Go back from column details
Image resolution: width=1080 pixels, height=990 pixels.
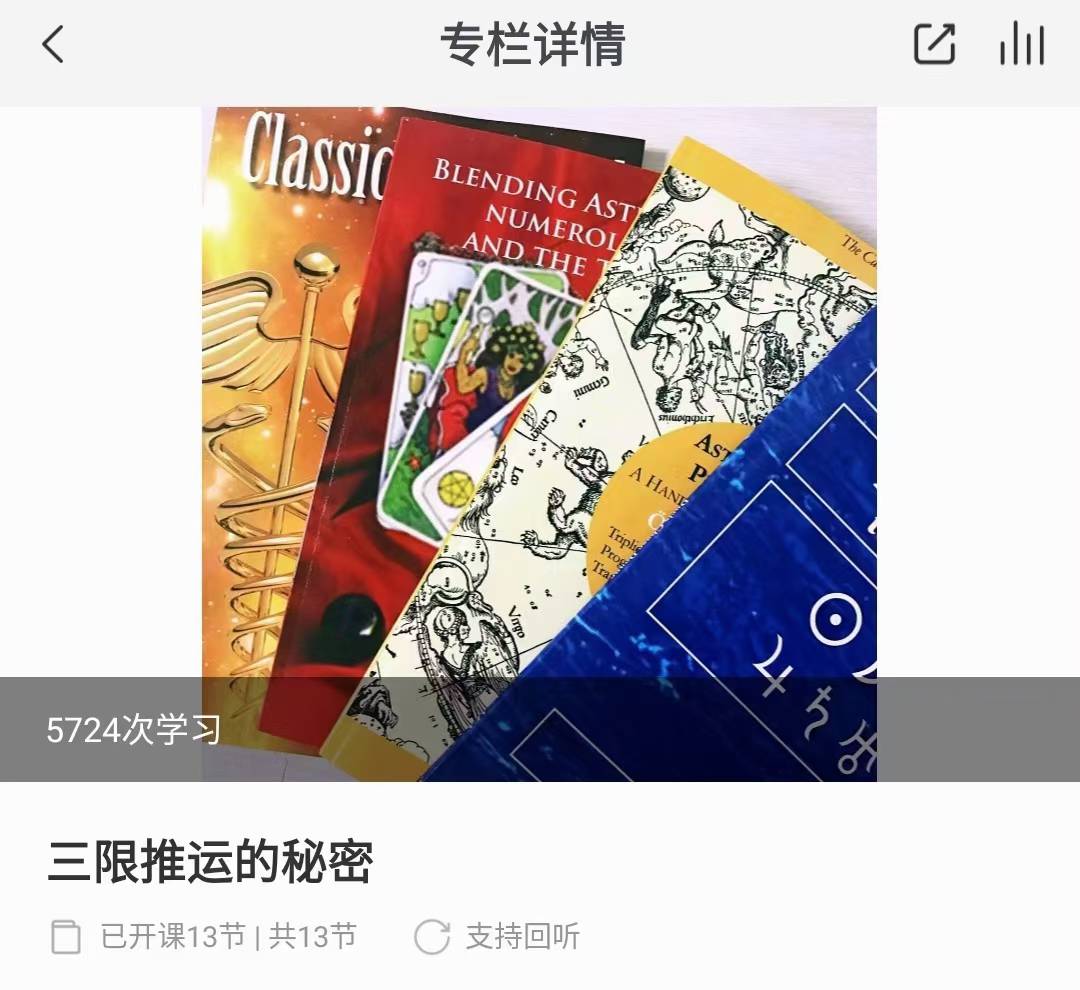coord(52,45)
